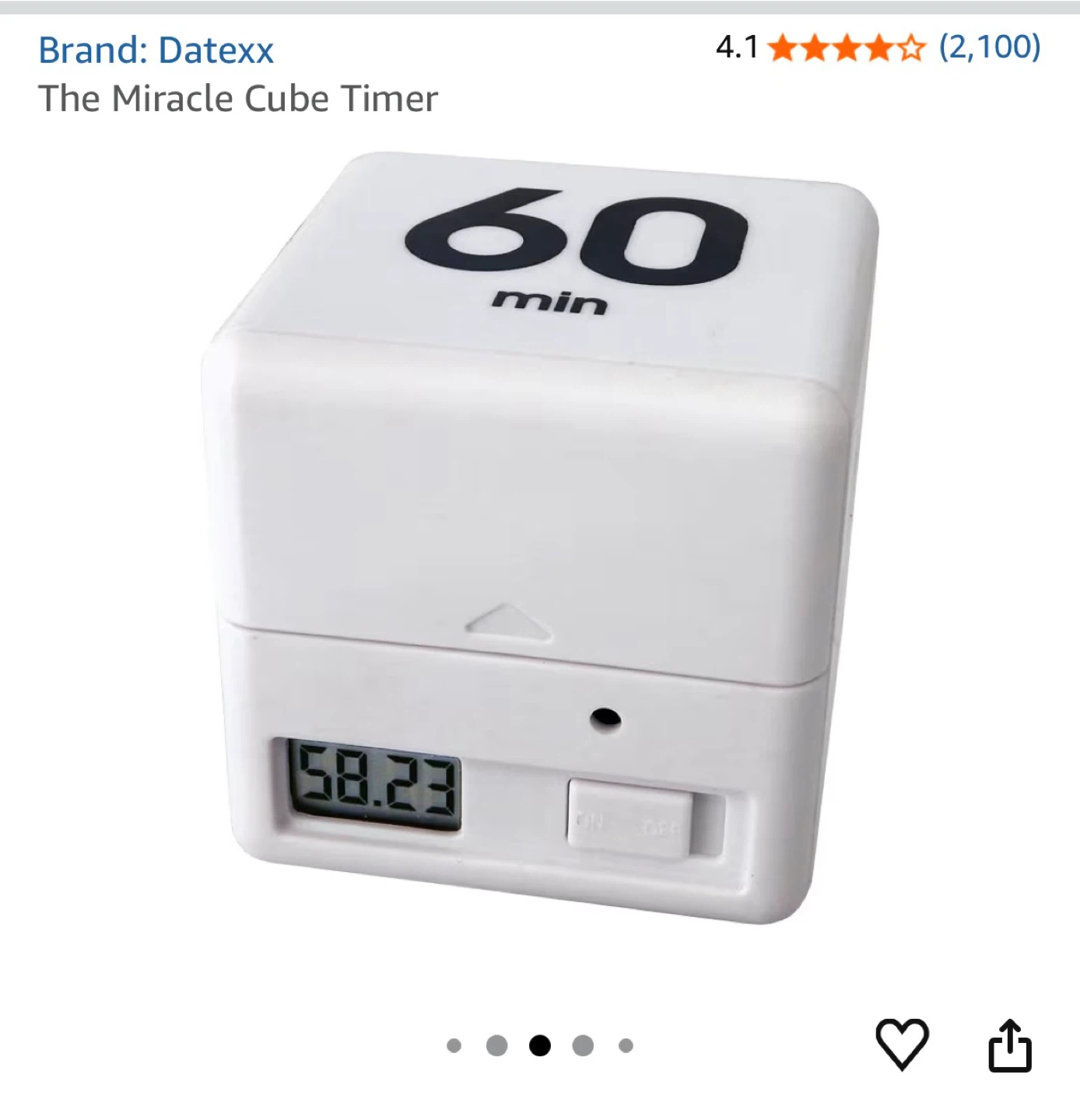Open the cube timer product image
1080x1120 pixels.
click(540, 538)
